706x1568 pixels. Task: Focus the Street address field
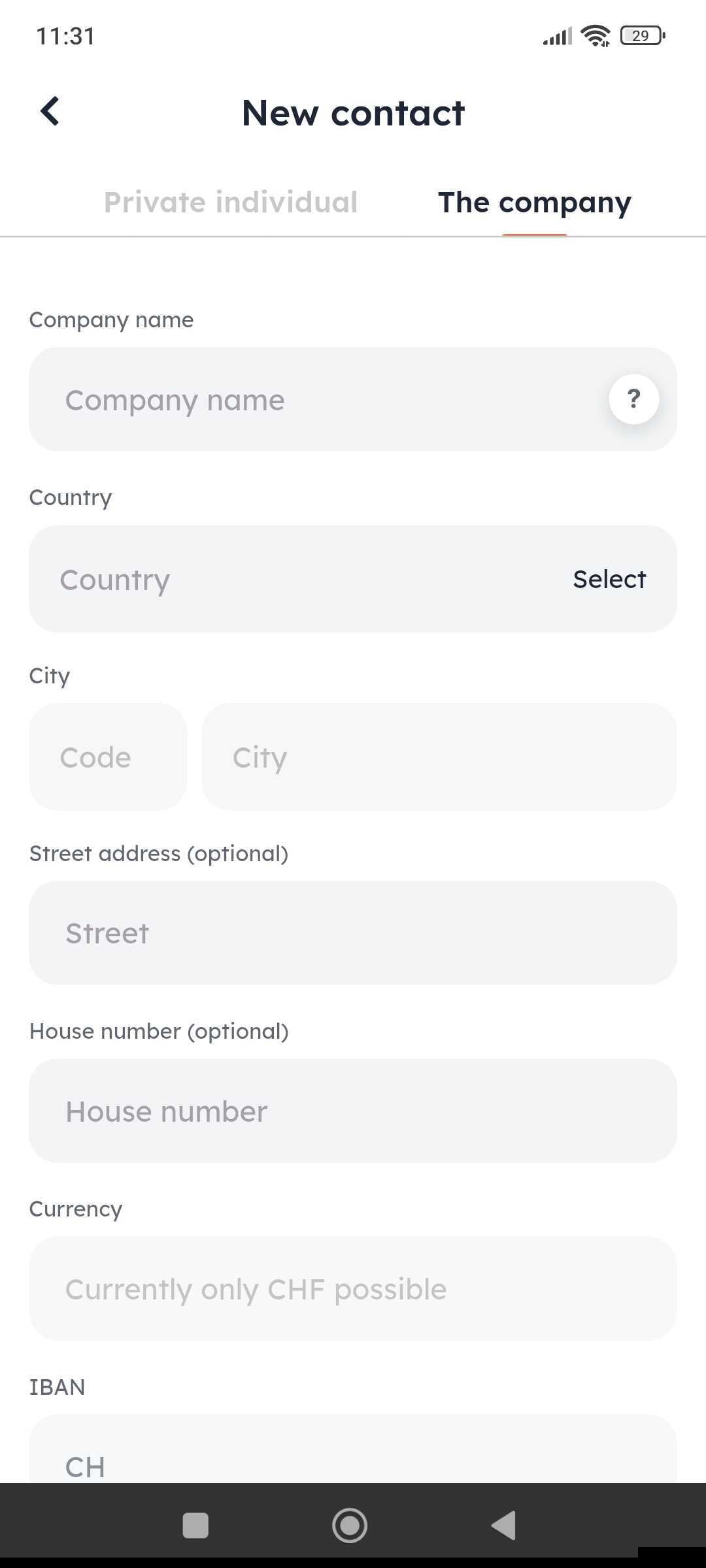point(353,933)
